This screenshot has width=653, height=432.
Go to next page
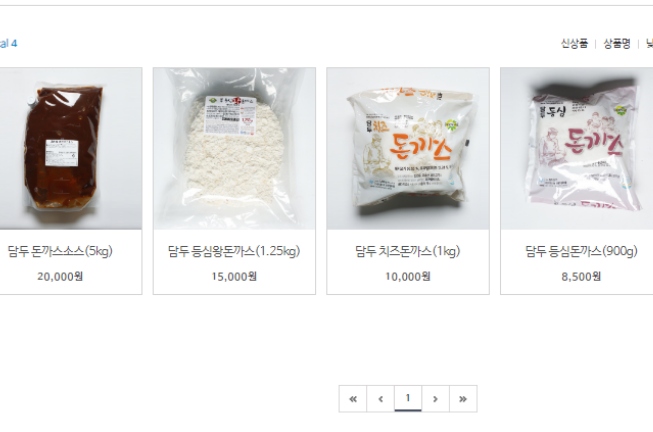pyautogui.click(x=435, y=399)
